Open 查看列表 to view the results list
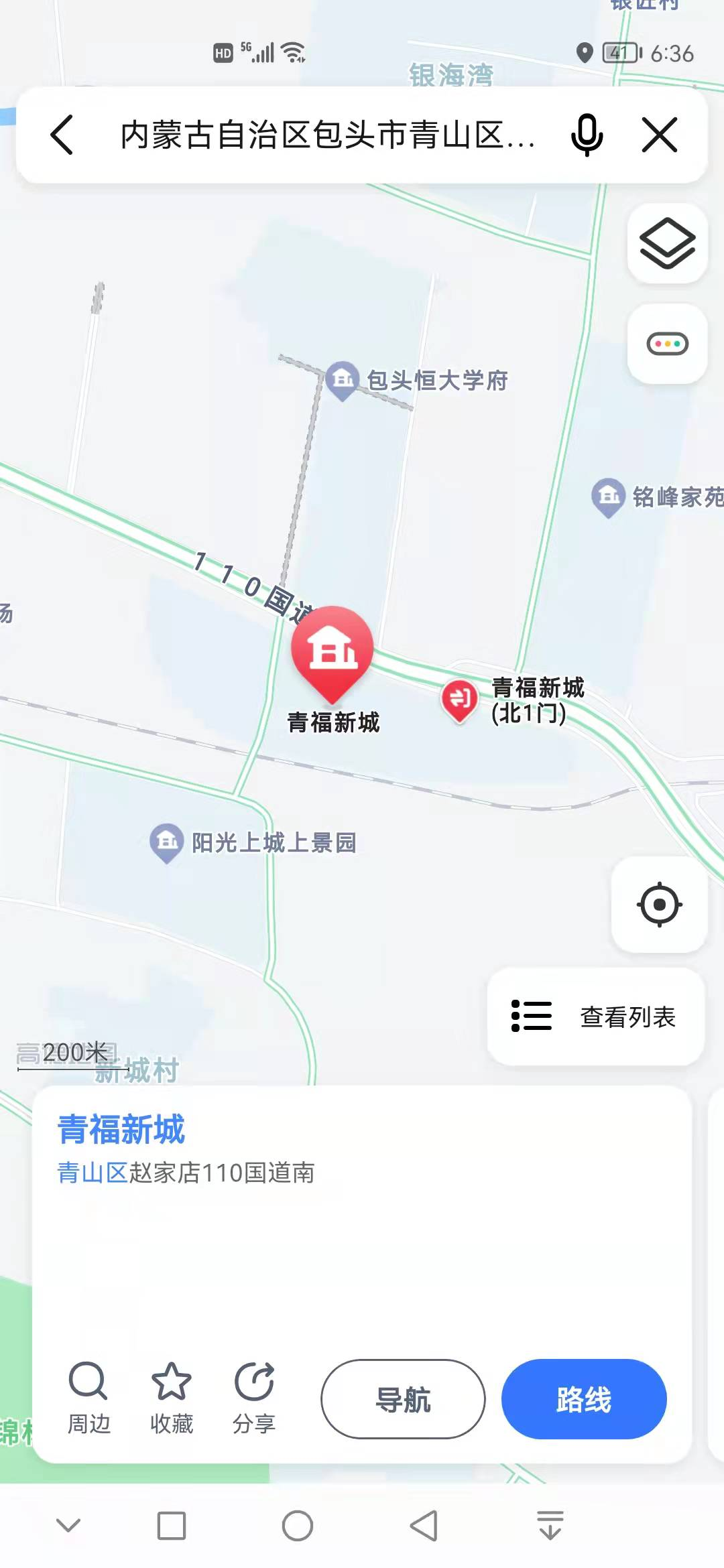The height and width of the screenshot is (1568, 724). (596, 1017)
